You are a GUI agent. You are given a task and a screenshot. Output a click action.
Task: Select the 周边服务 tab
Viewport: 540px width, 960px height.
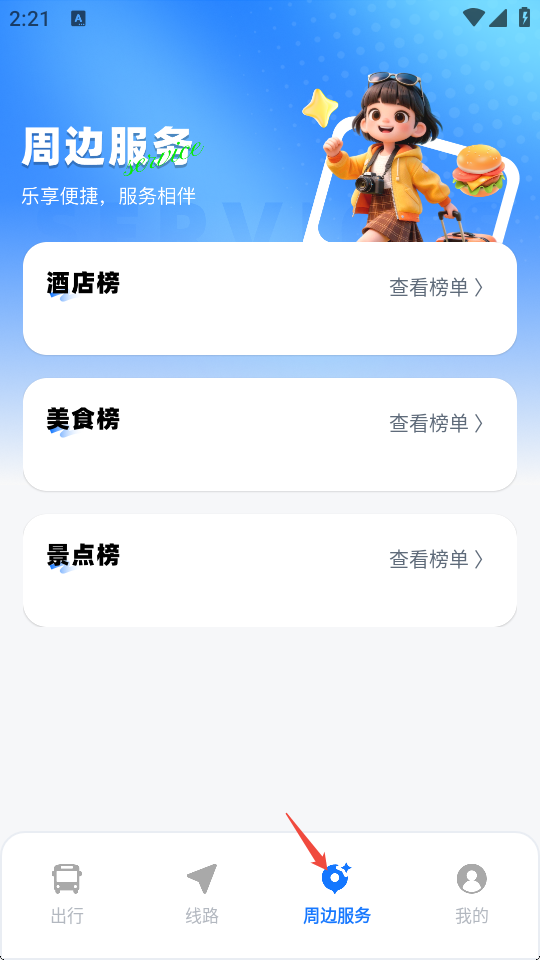pyautogui.click(x=337, y=894)
